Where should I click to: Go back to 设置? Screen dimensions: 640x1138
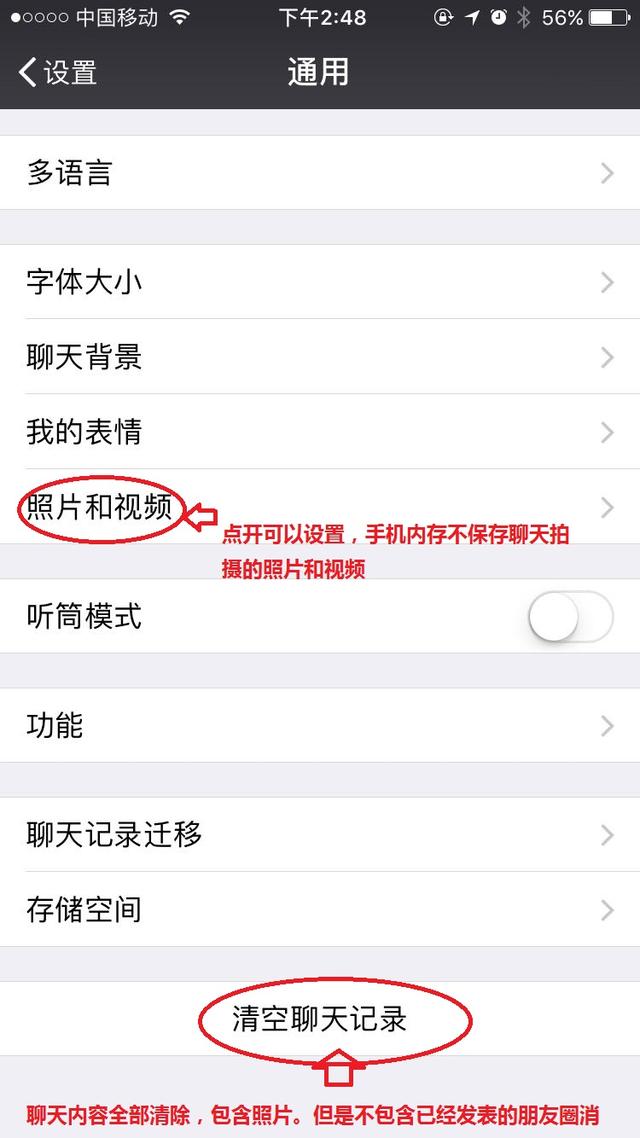tap(58, 73)
